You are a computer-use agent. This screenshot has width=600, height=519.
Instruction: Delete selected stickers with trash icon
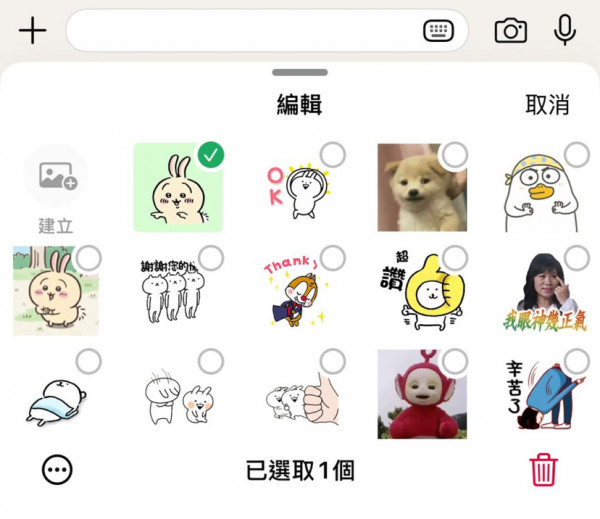pos(543,469)
